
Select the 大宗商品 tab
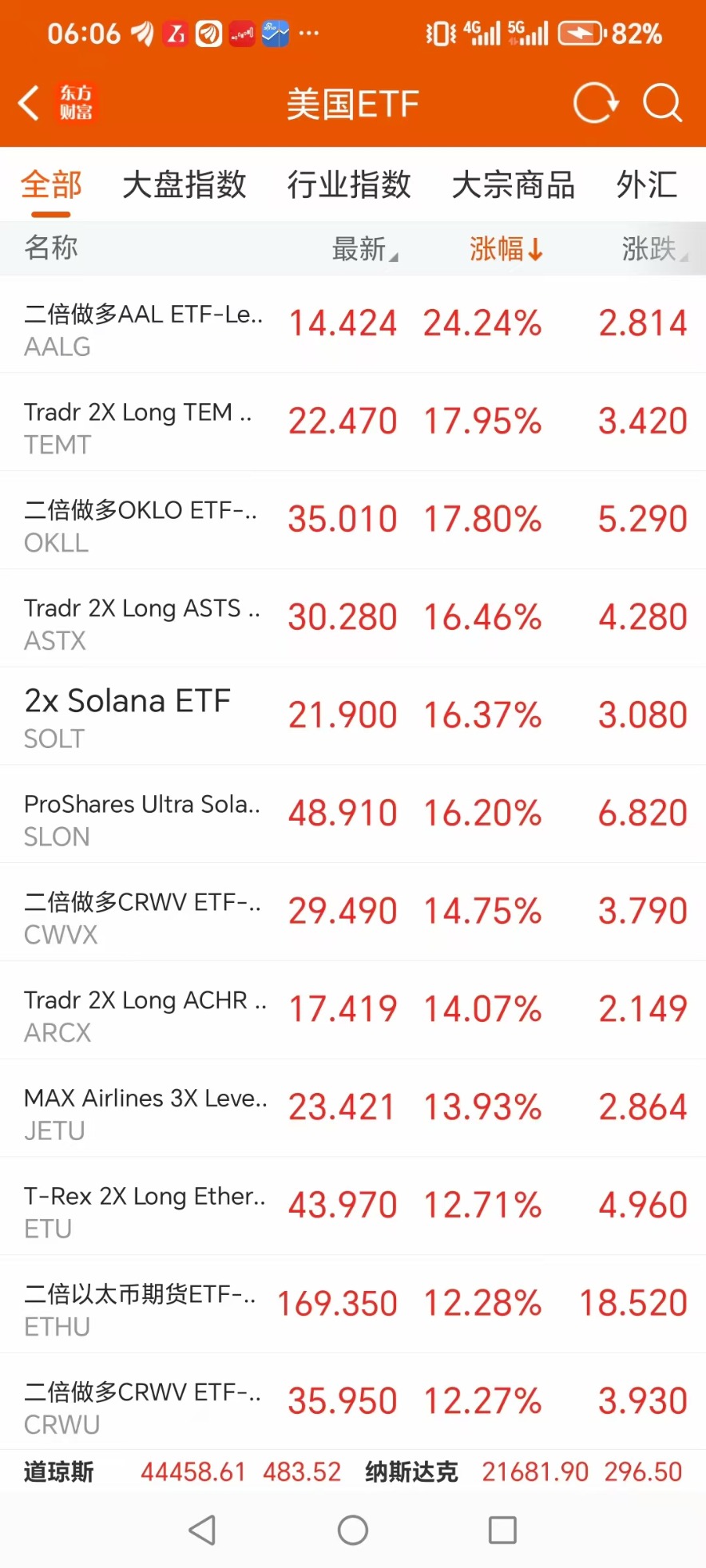point(514,185)
